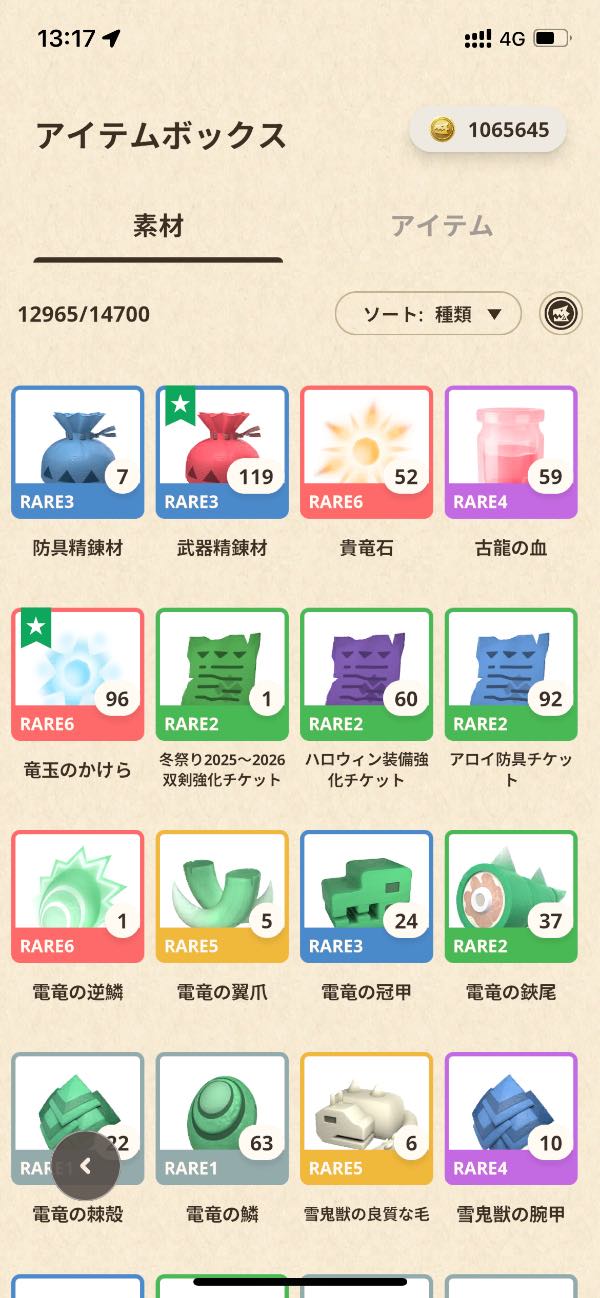This screenshot has width=600, height=1298.
Task: Tap the floating back arrow button
Action: (86, 1165)
